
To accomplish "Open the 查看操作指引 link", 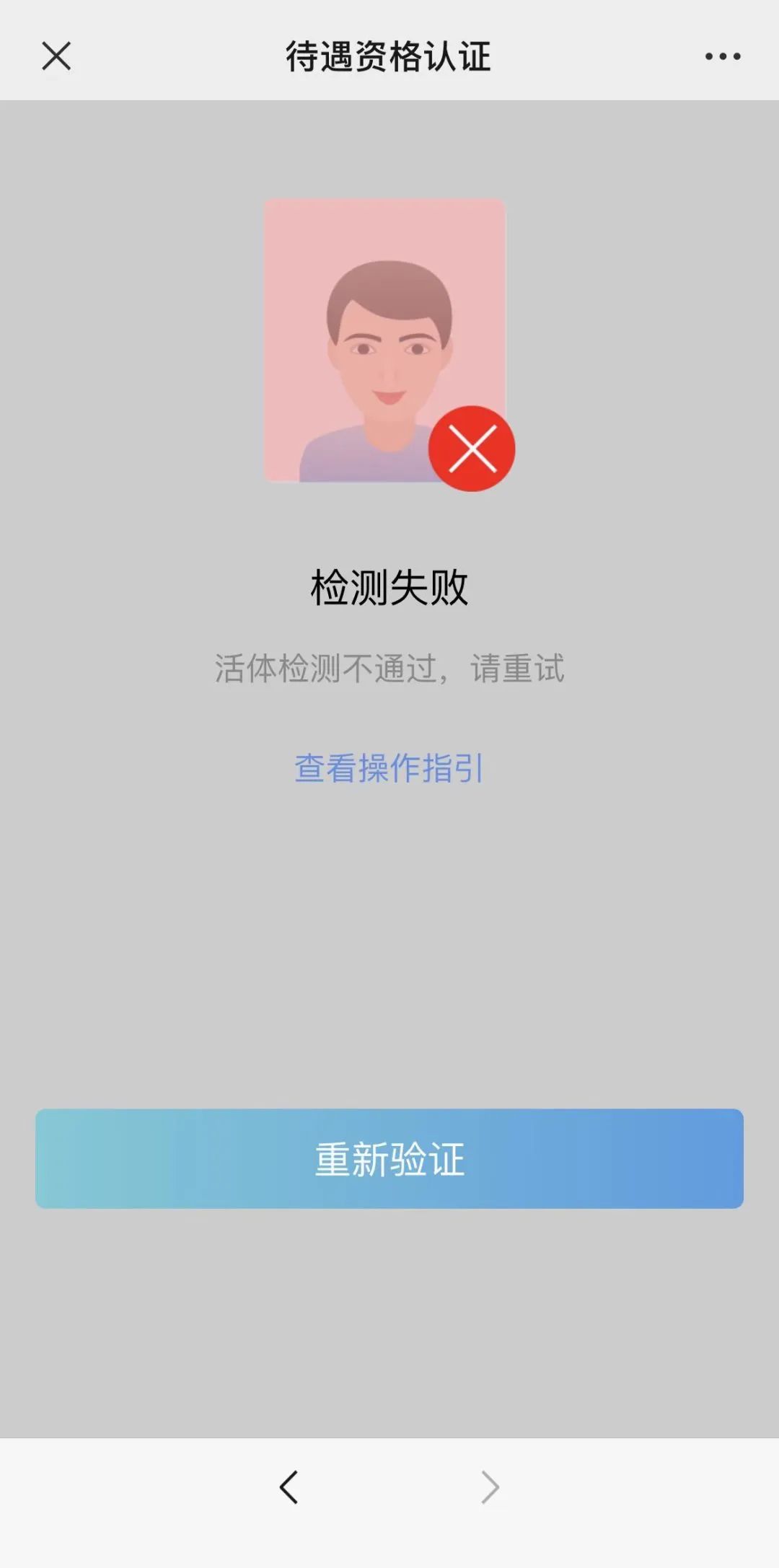I will 389,768.
